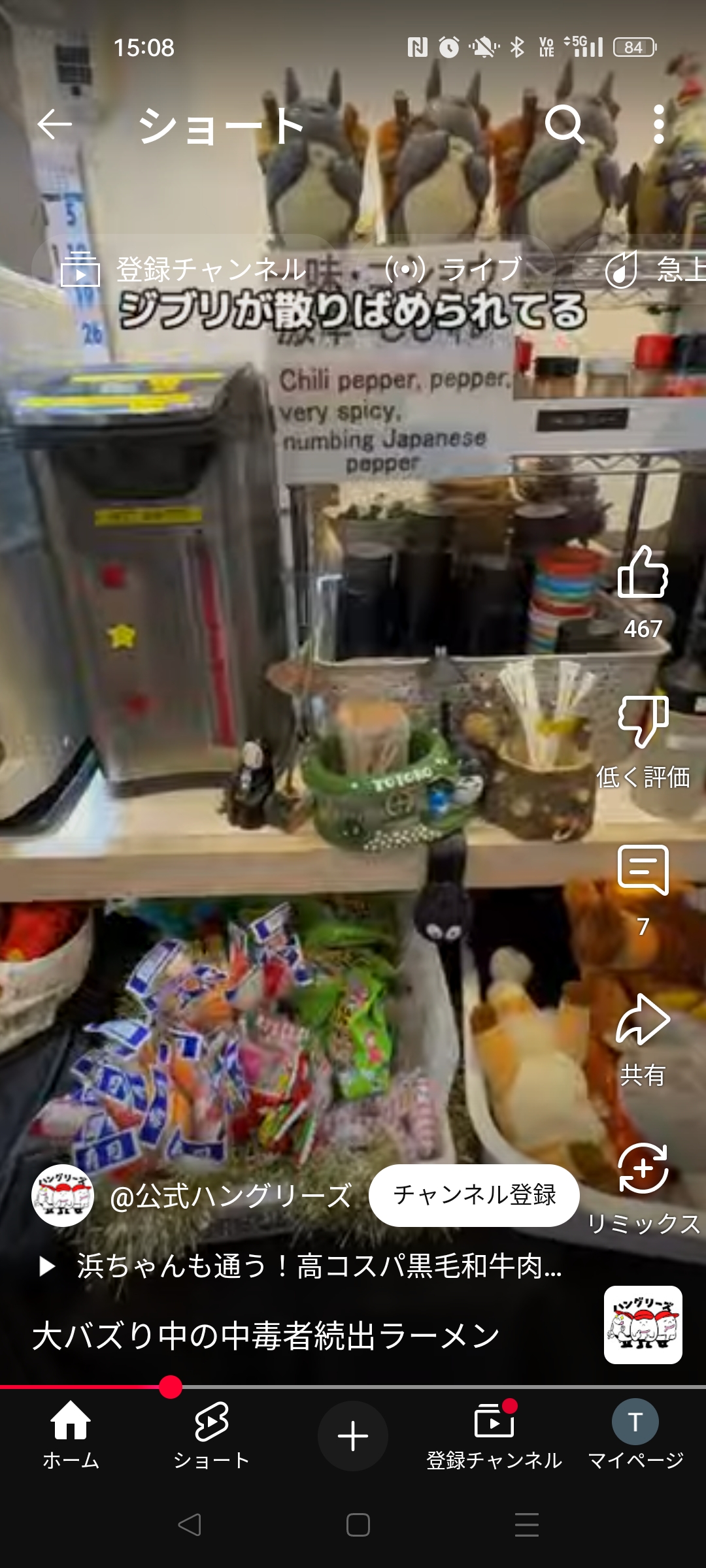Go back using the top arrow
The width and height of the screenshot is (706, 1568).
[x=54, y=124]
